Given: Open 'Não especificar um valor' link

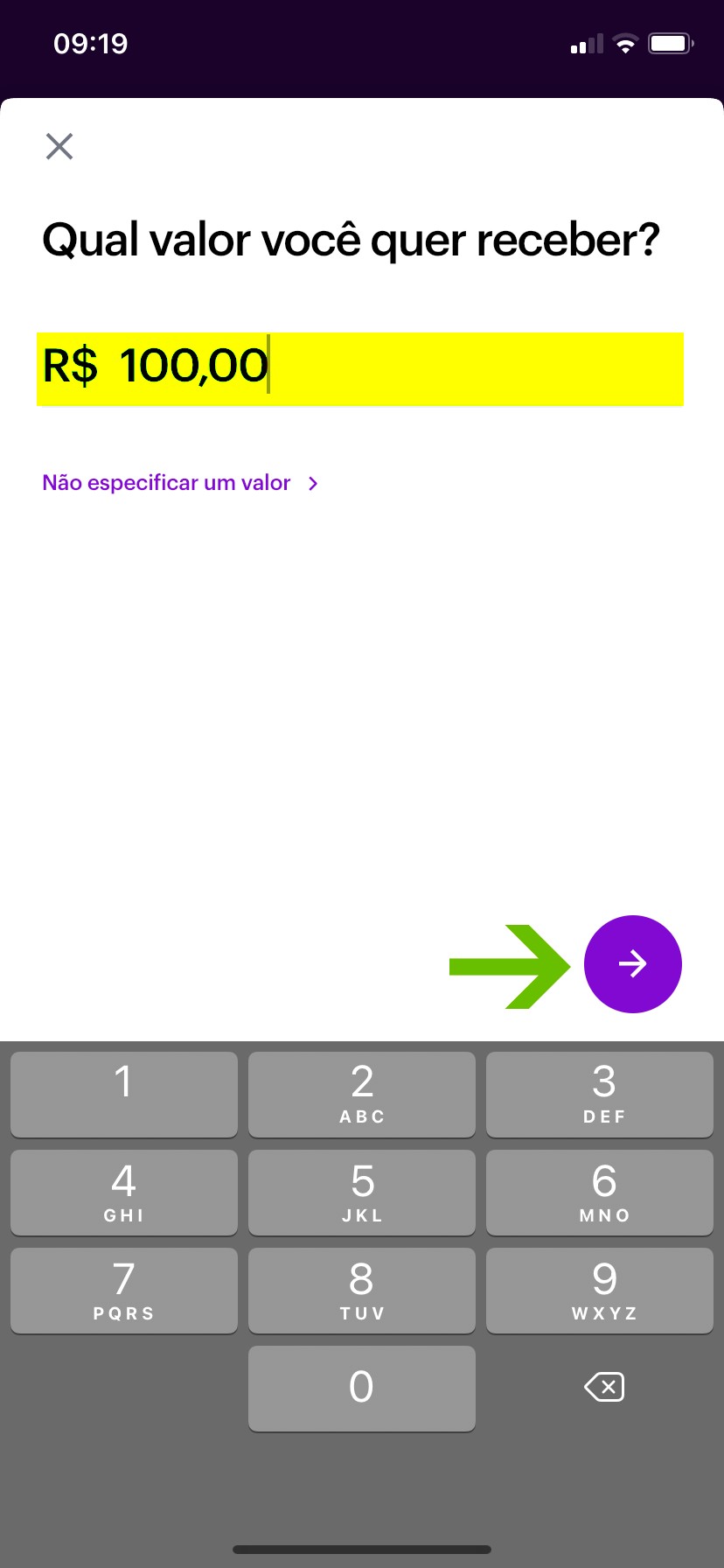Looking at the screenshot, I should [180, 483].
